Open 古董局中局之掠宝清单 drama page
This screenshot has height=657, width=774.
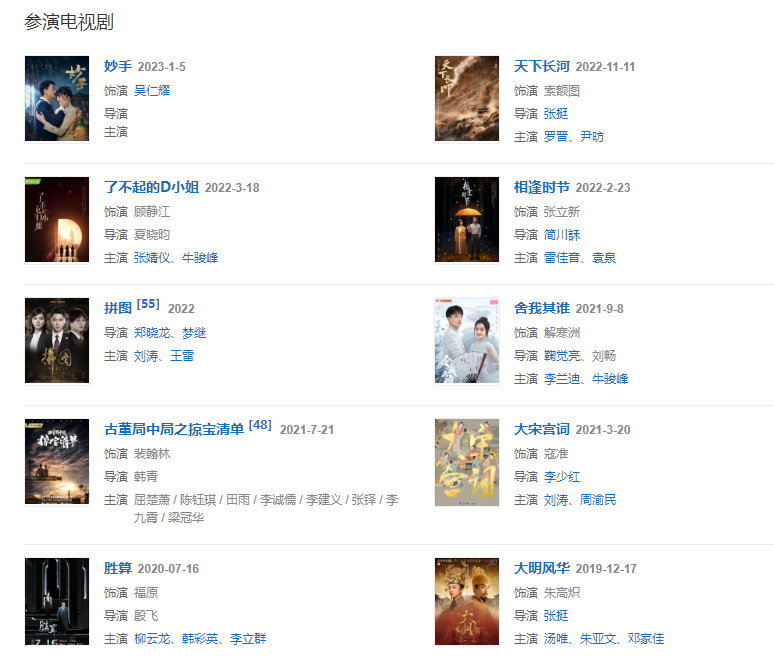[x=174, y=429]
